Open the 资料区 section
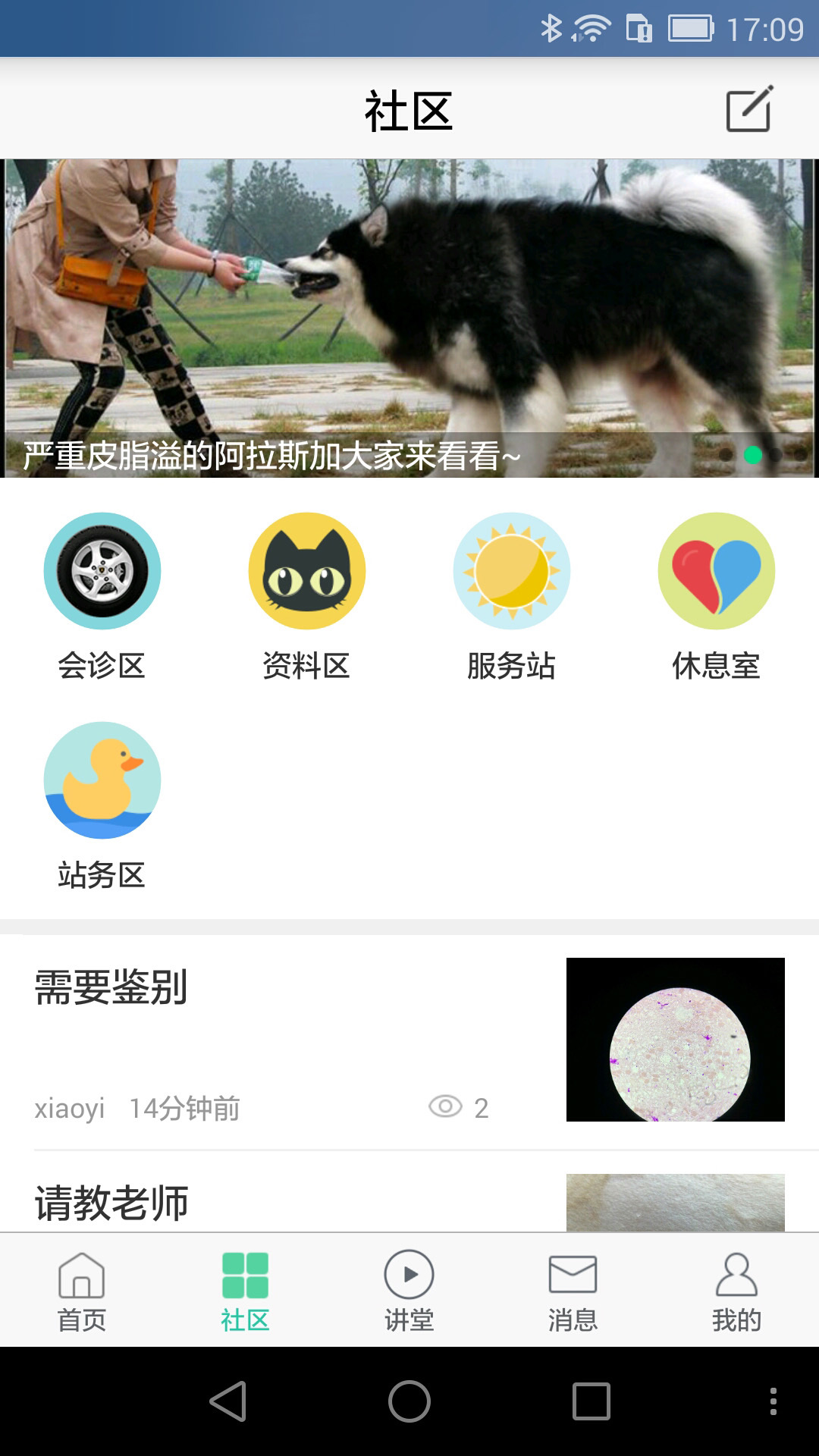 click(x=307, y=597)
